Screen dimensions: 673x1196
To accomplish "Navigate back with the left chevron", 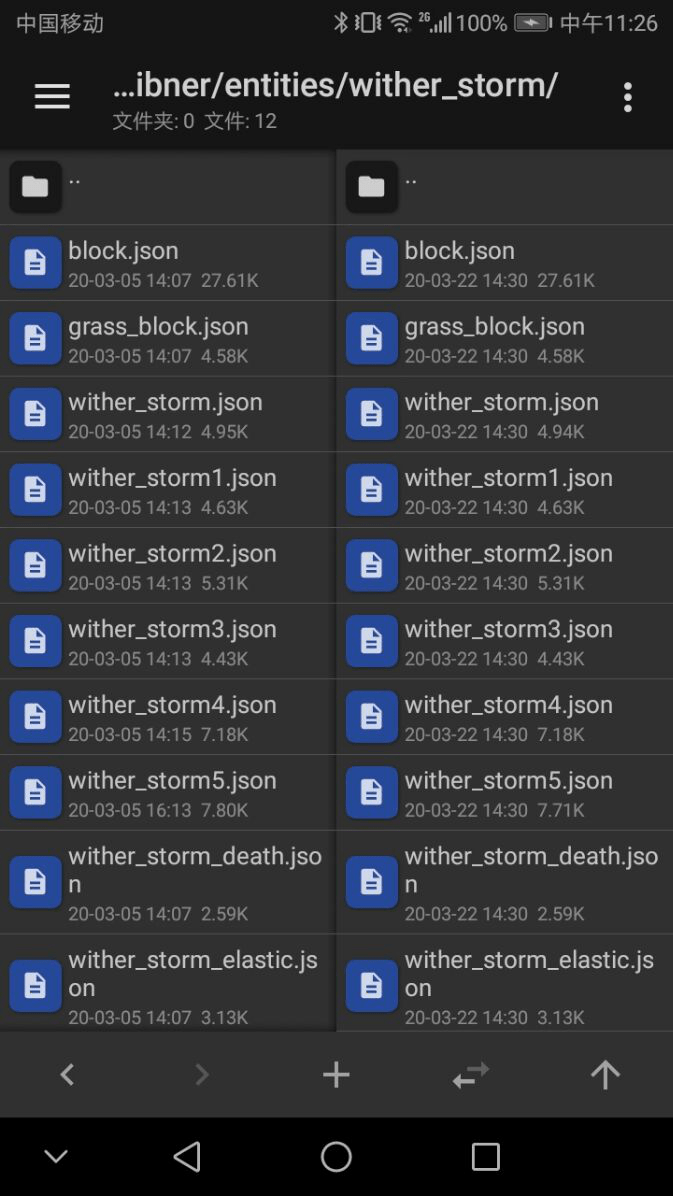I will [x=67, y=1075].
